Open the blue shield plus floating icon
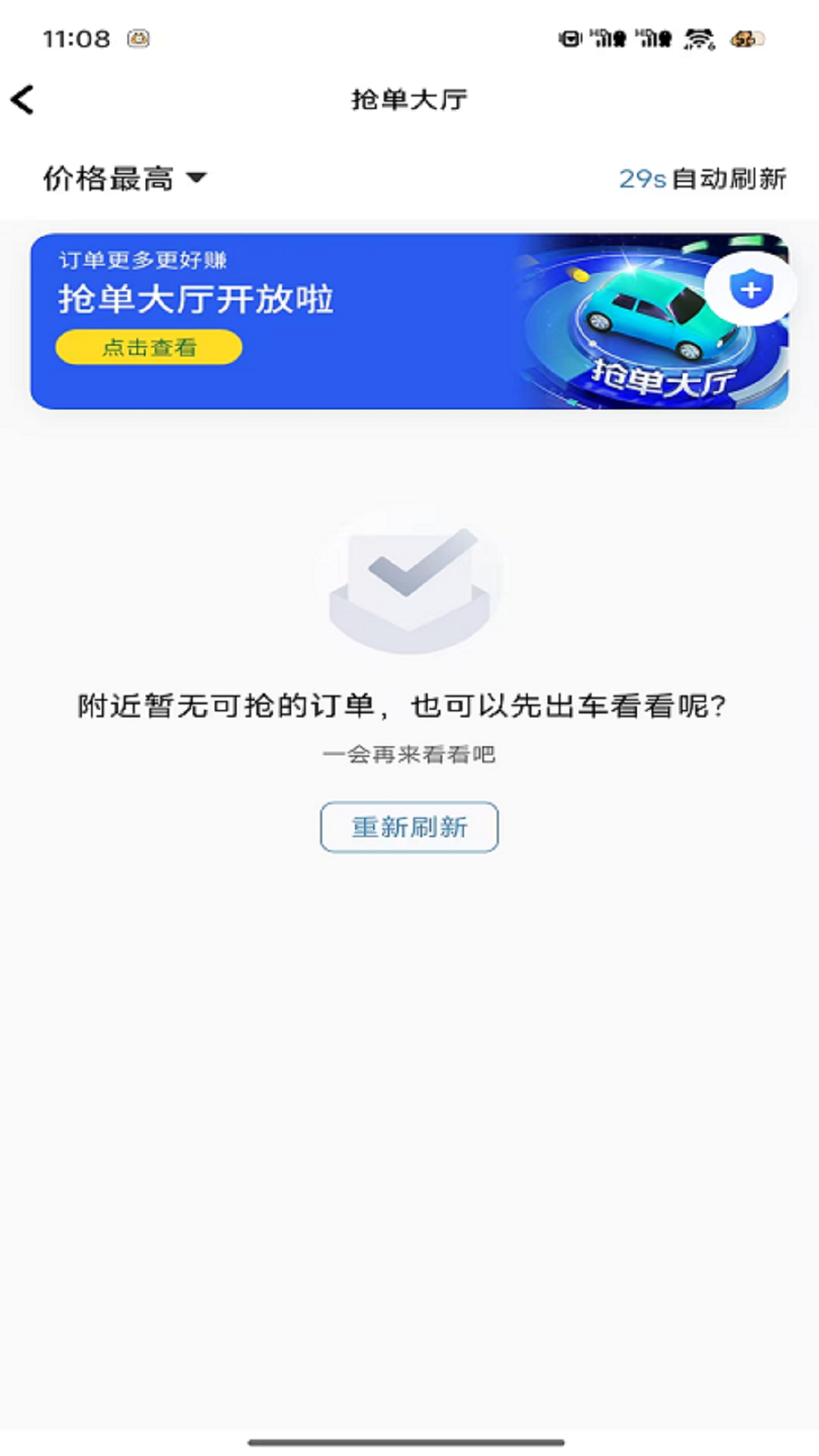 click(x=750, y=289)
